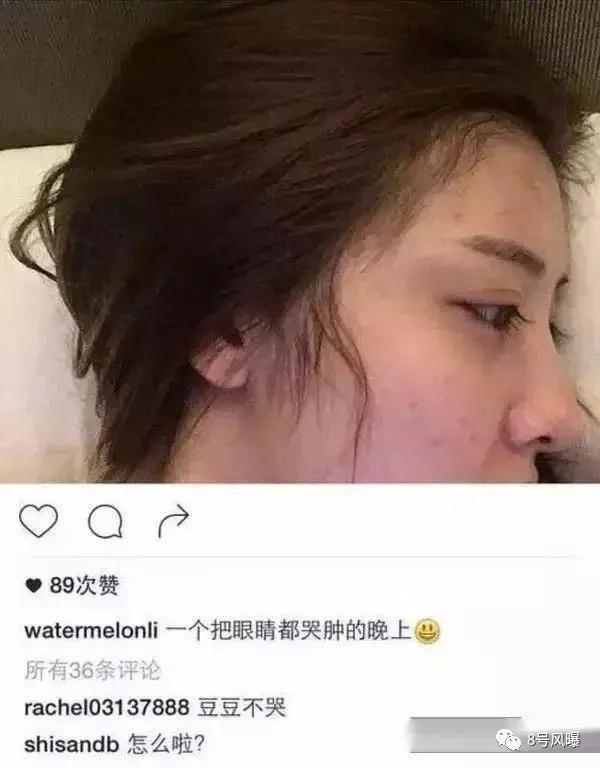View all 36 comments (所有36条评论)
The height and width of the screenshot is (768, 600).
(x=92, y=670)
